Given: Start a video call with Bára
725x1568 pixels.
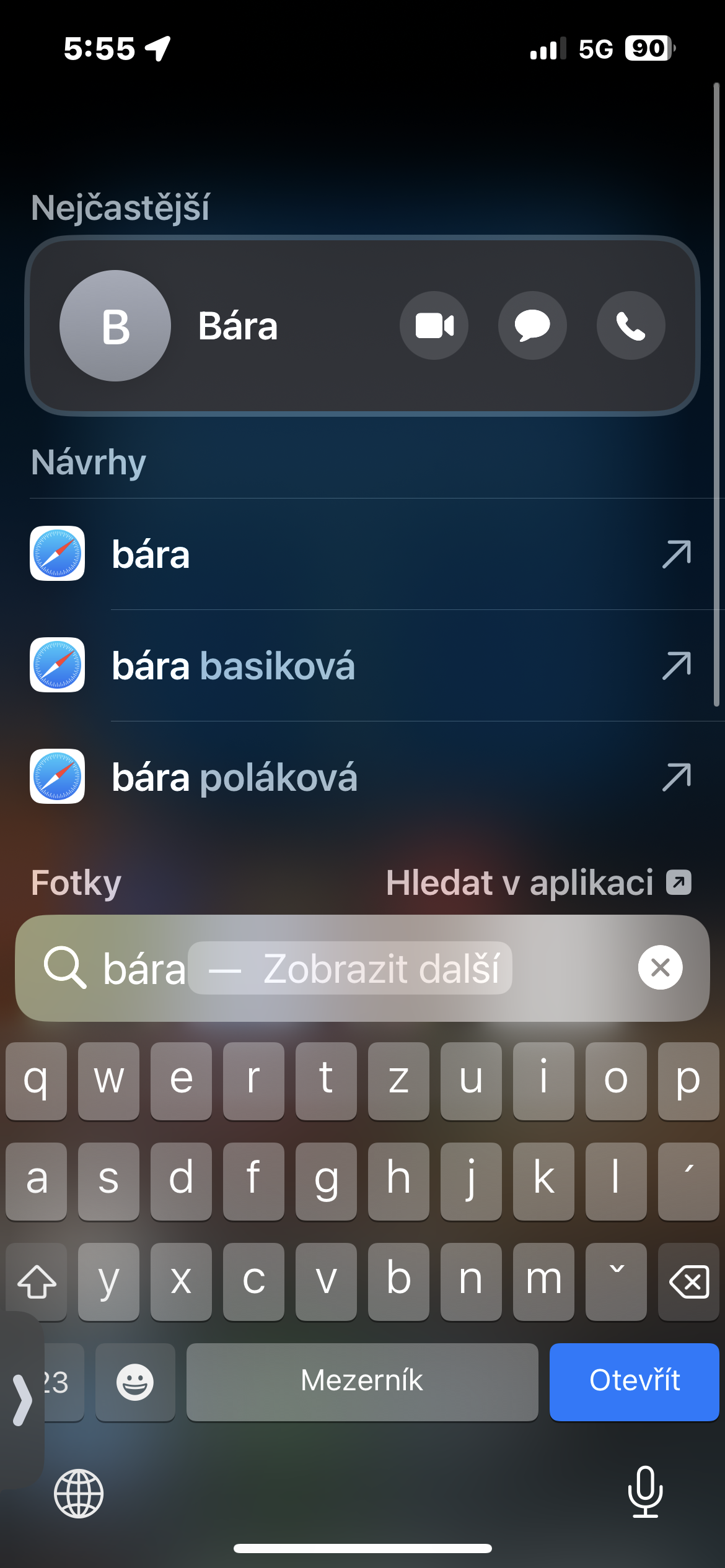Looking at the screenshot, I should coord(434,326).
